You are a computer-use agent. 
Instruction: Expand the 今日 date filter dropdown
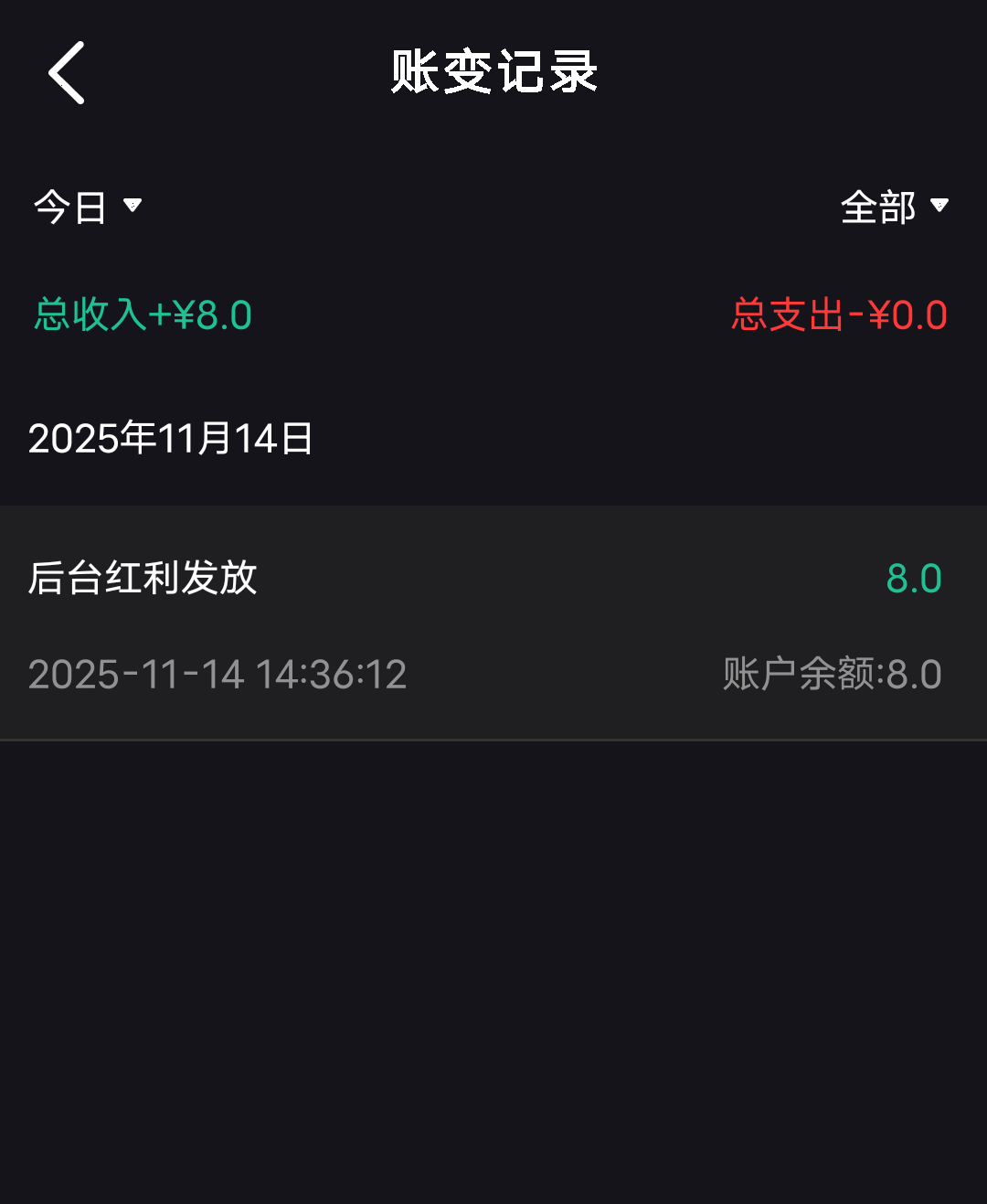[88, 207]
